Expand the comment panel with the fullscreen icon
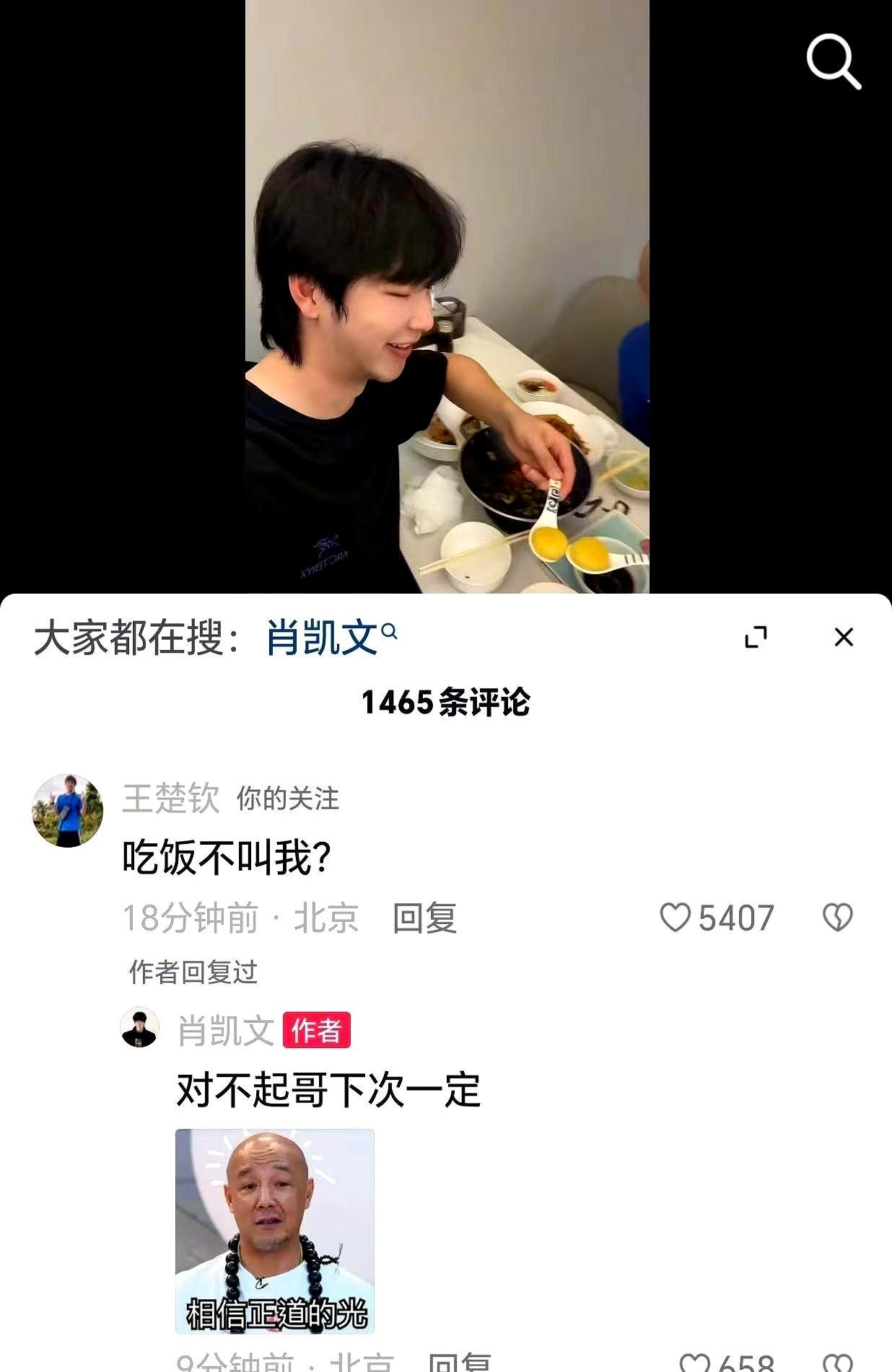Screen dimensions: 892x1372 [756, 636]
